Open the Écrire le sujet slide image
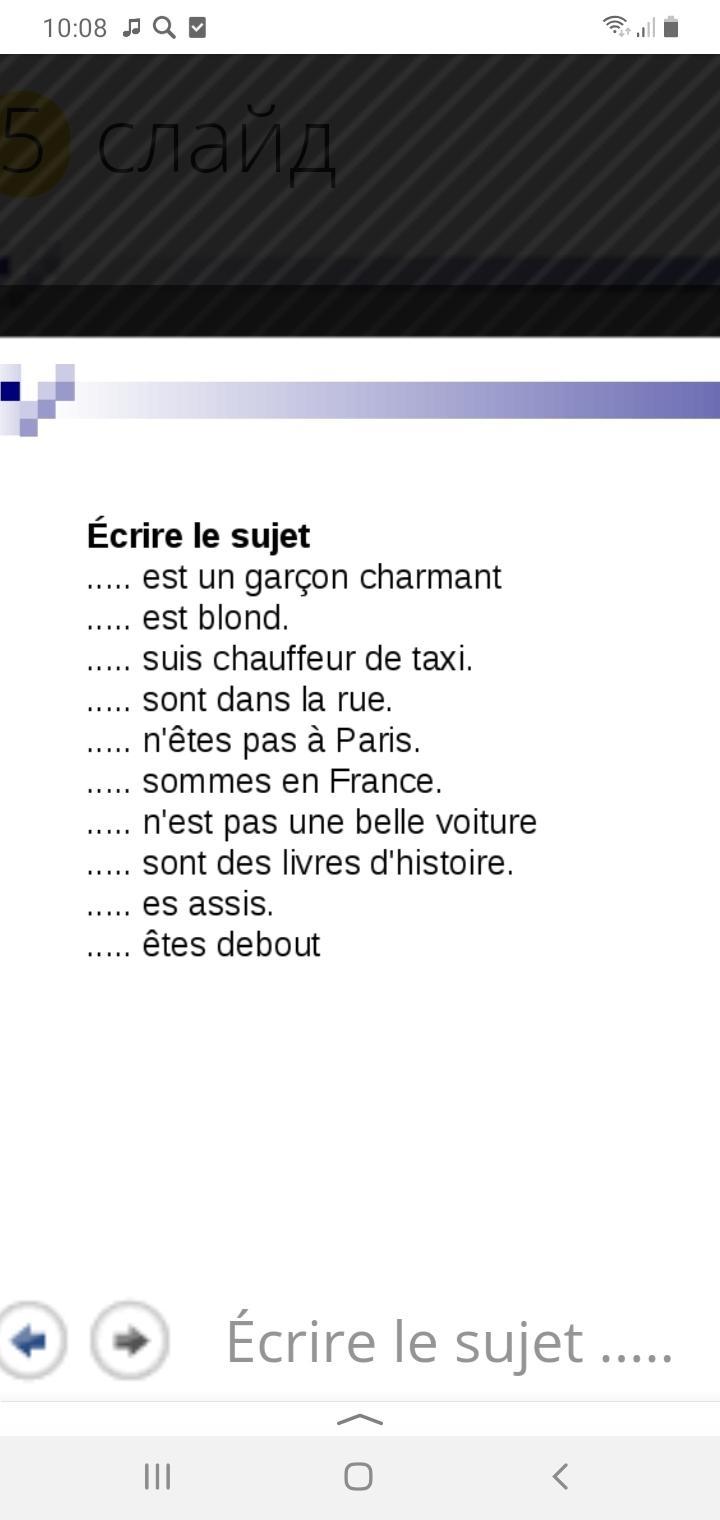The height and width of the screenshot is (1520, 720). pyautogui.click(x=360, y=740)
